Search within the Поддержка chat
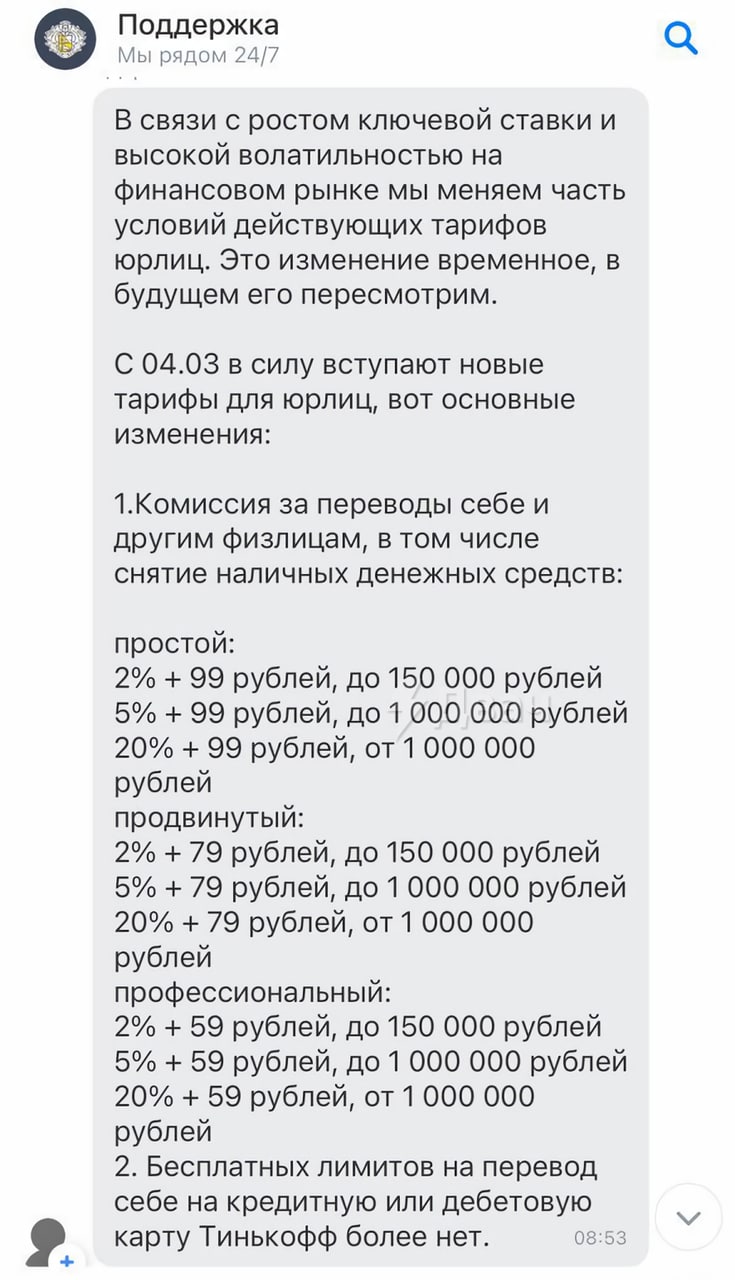The width and height of the screenshot is (735, 1280). pyautogui.click(x=681, y=39)
